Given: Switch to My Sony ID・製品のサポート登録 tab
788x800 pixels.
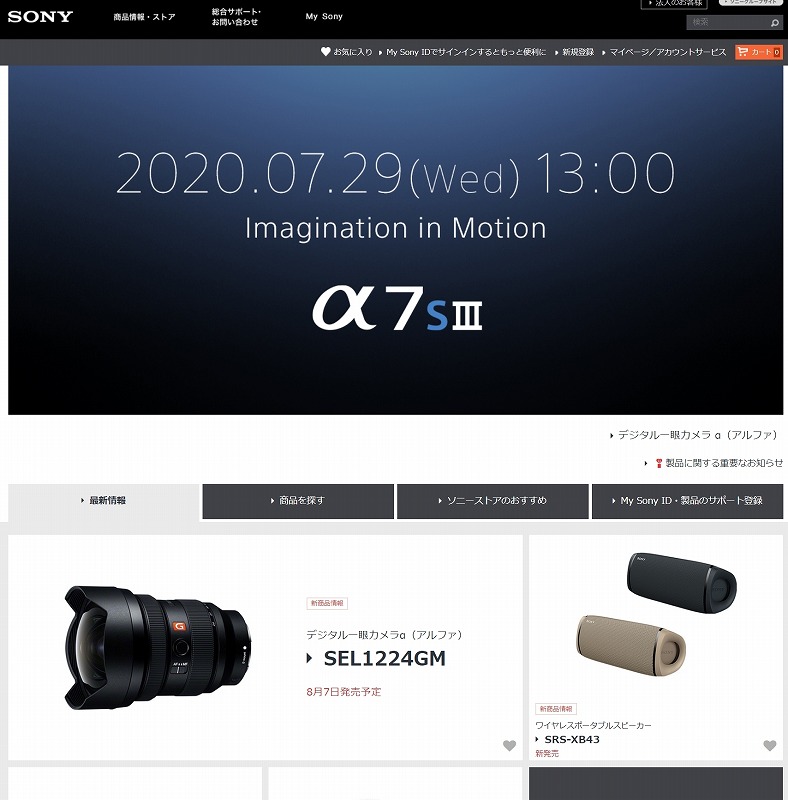Looking at the screenshot, I should pos(687,501).
